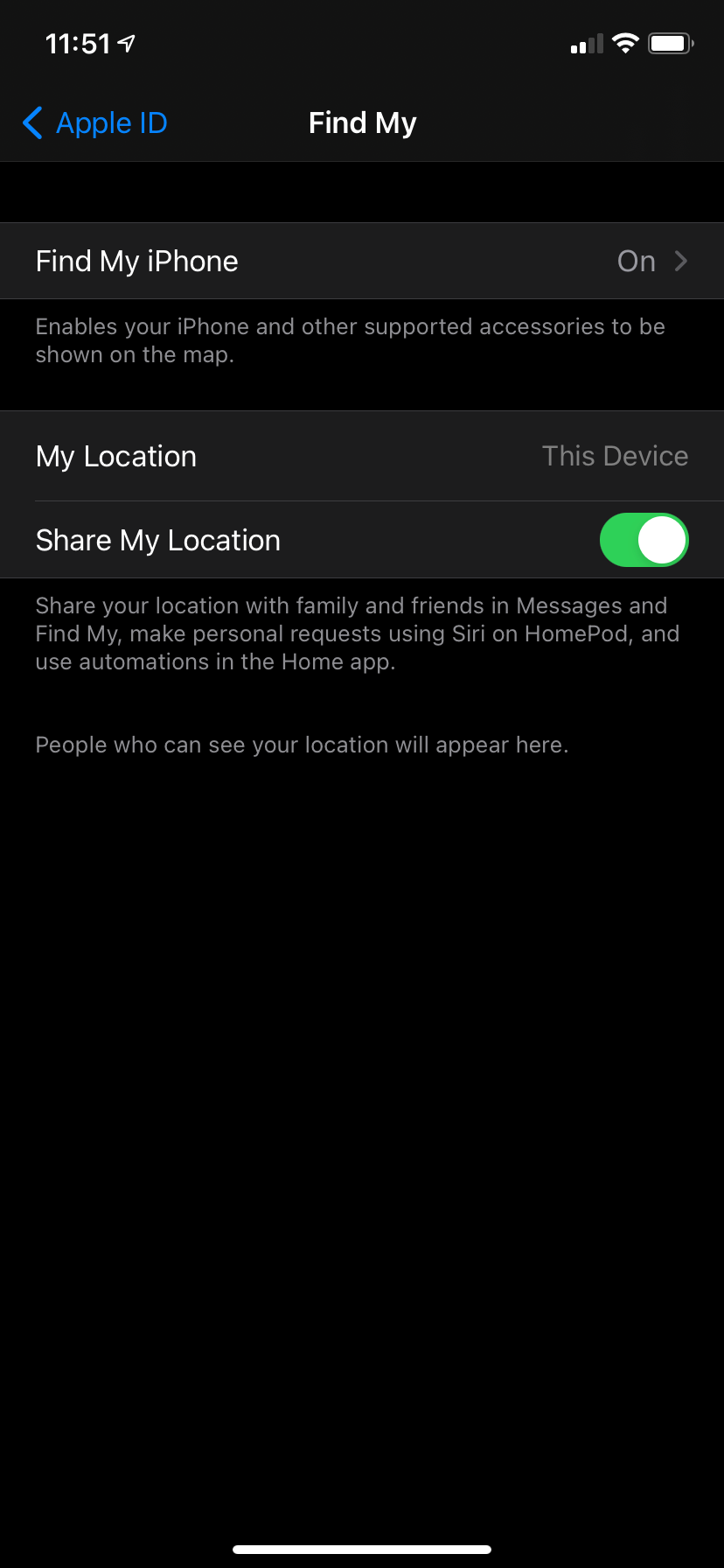The image size is (724, 1568).
Task: Tap the blue back chevron arrow
Action: pyautogui.click(x=31, y=123)
